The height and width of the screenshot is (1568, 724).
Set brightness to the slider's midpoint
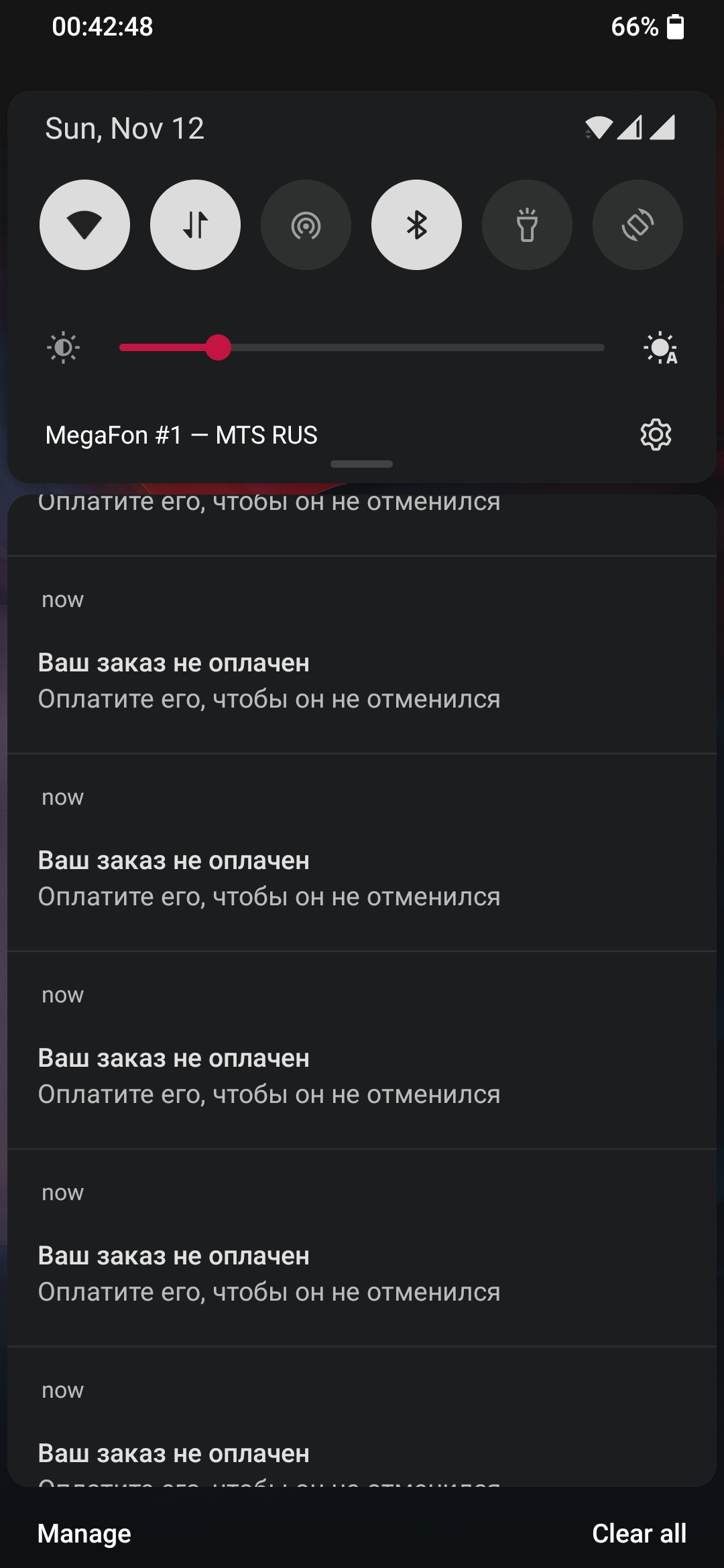[362, 348]
